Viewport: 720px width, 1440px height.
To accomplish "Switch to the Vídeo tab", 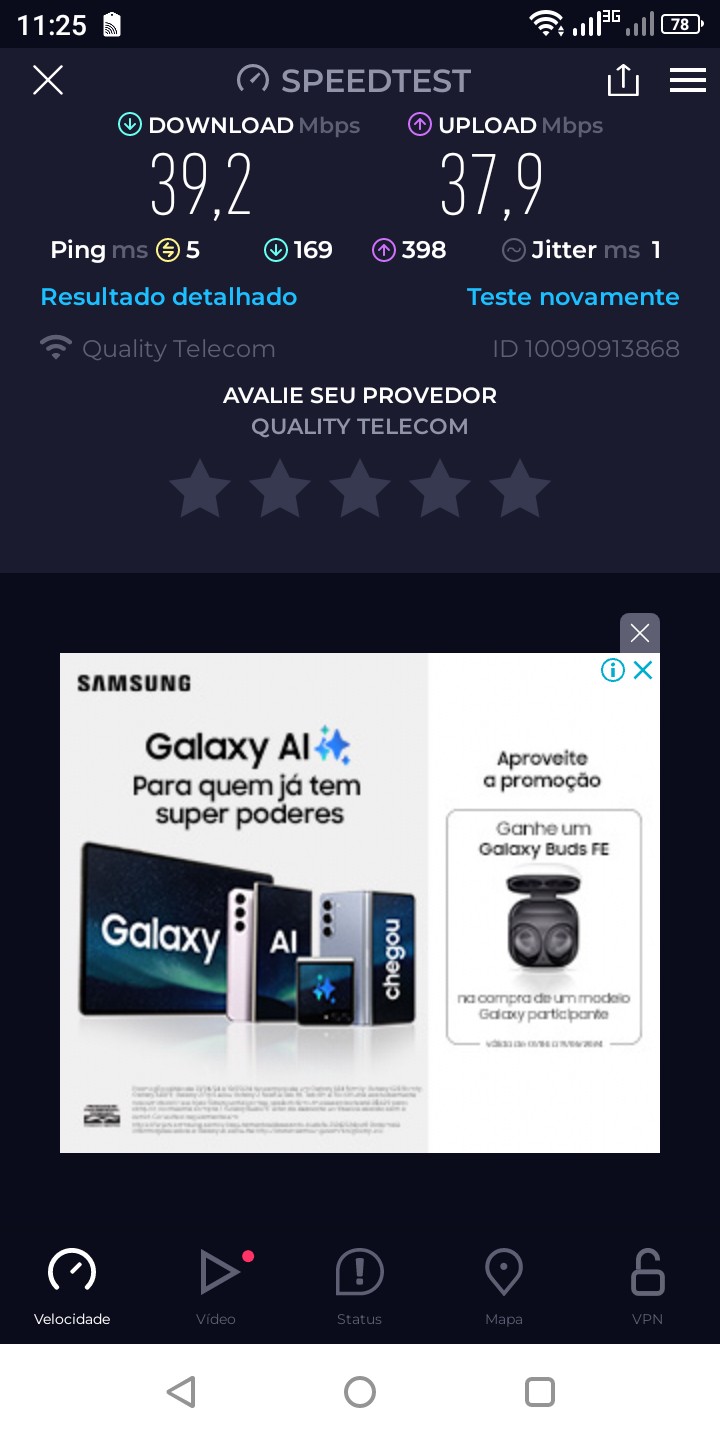I will 216,1287.
